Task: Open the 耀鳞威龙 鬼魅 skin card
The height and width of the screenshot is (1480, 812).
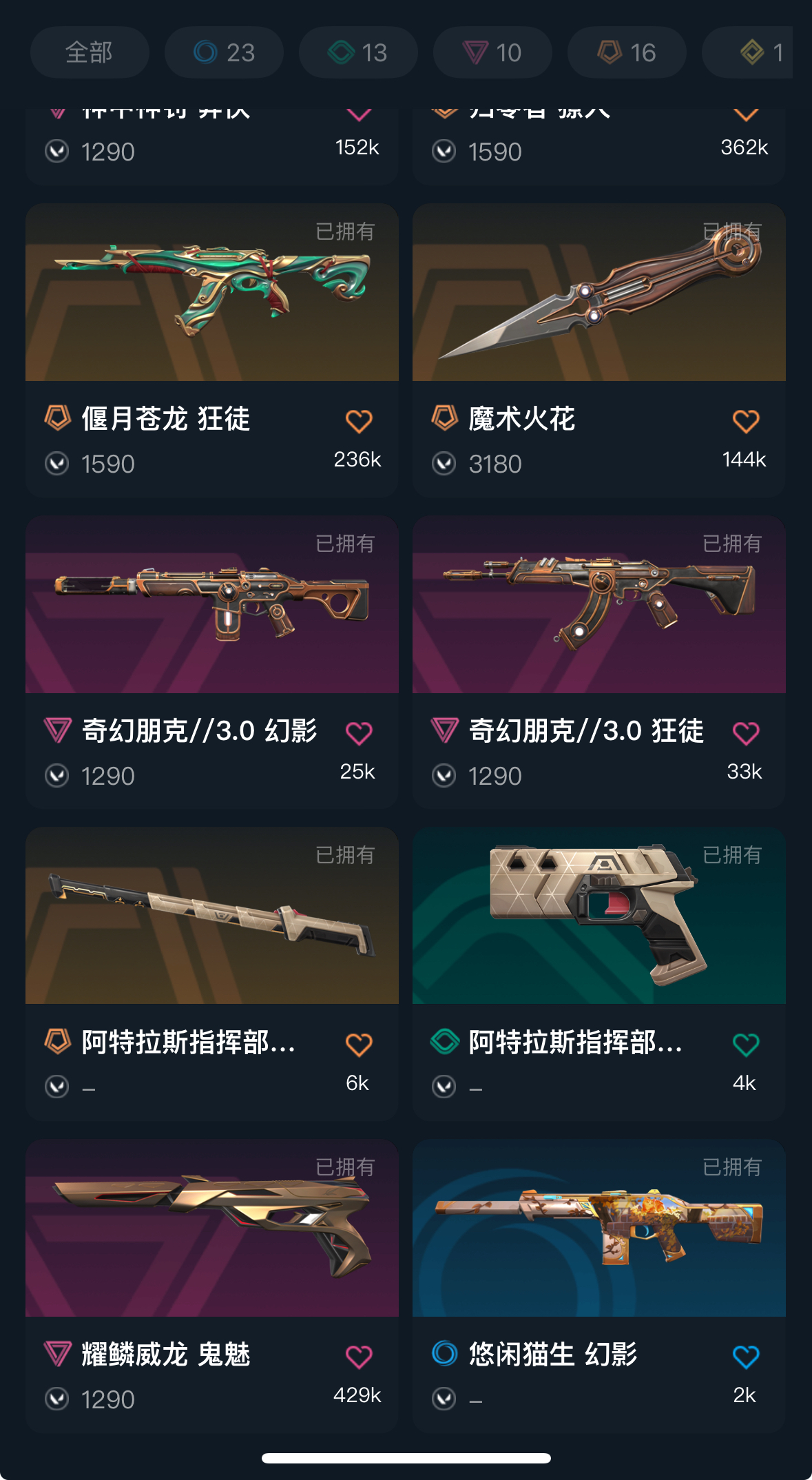Action: 212,1286
